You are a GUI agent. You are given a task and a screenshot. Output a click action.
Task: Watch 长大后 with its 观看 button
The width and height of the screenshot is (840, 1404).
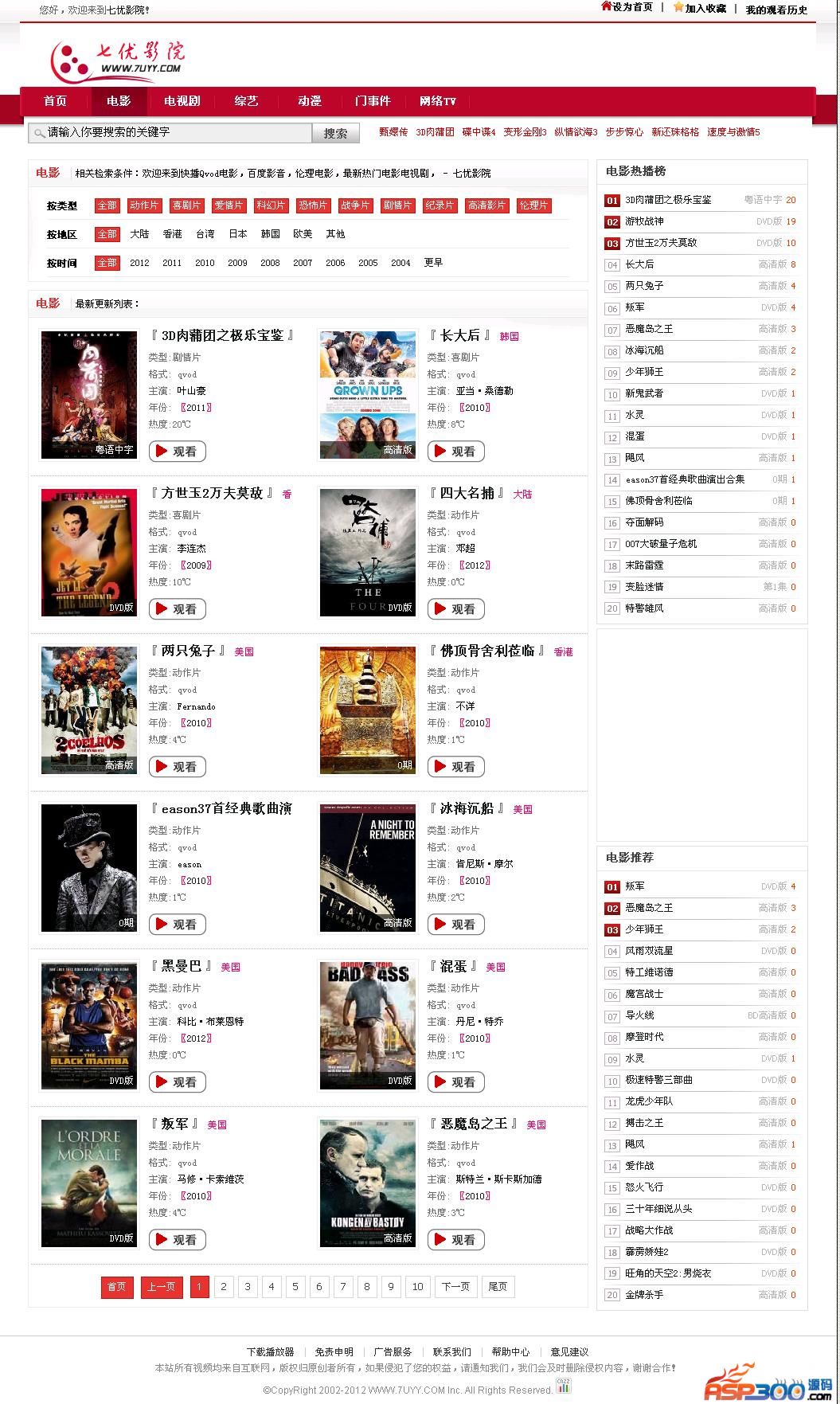[x=456, y=452]
